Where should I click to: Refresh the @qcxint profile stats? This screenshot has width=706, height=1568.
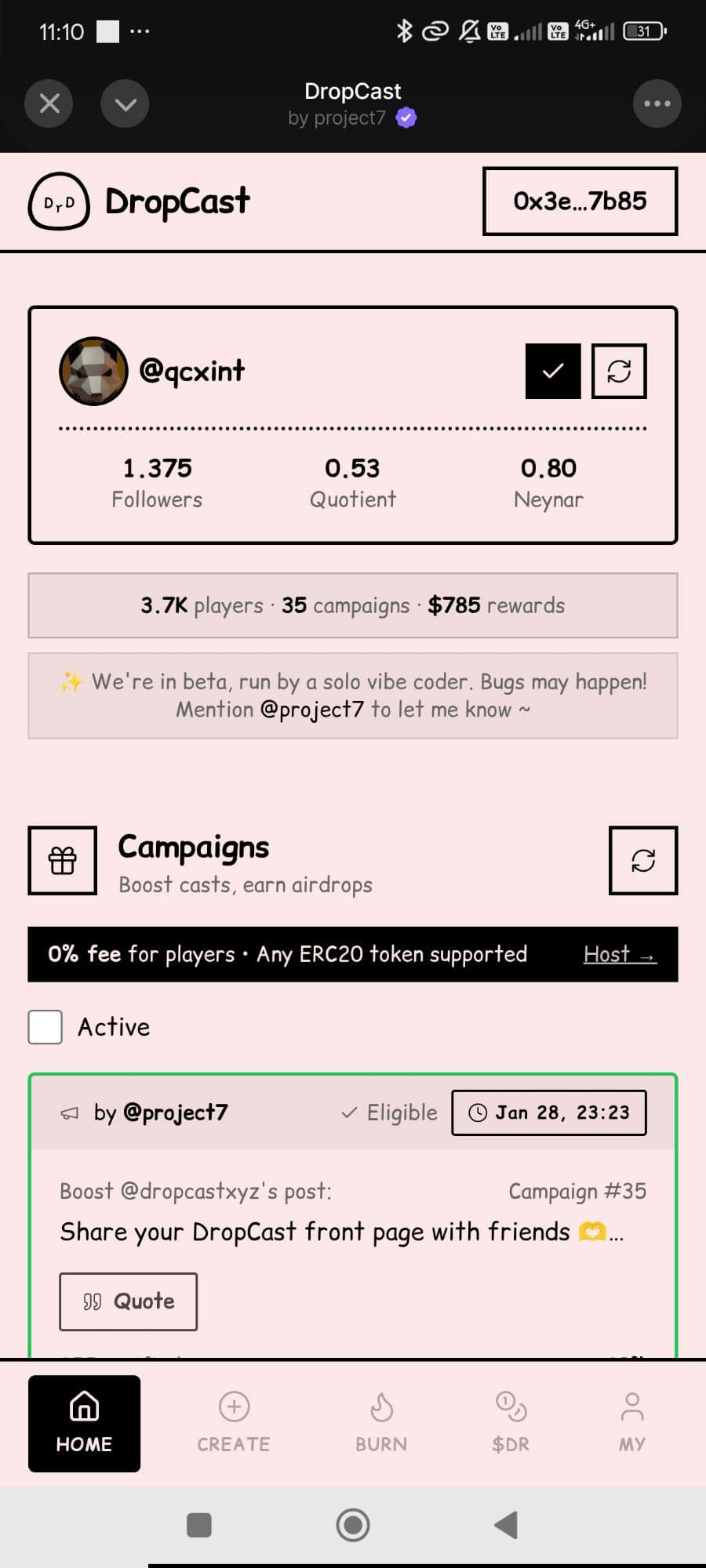[619, 371]
